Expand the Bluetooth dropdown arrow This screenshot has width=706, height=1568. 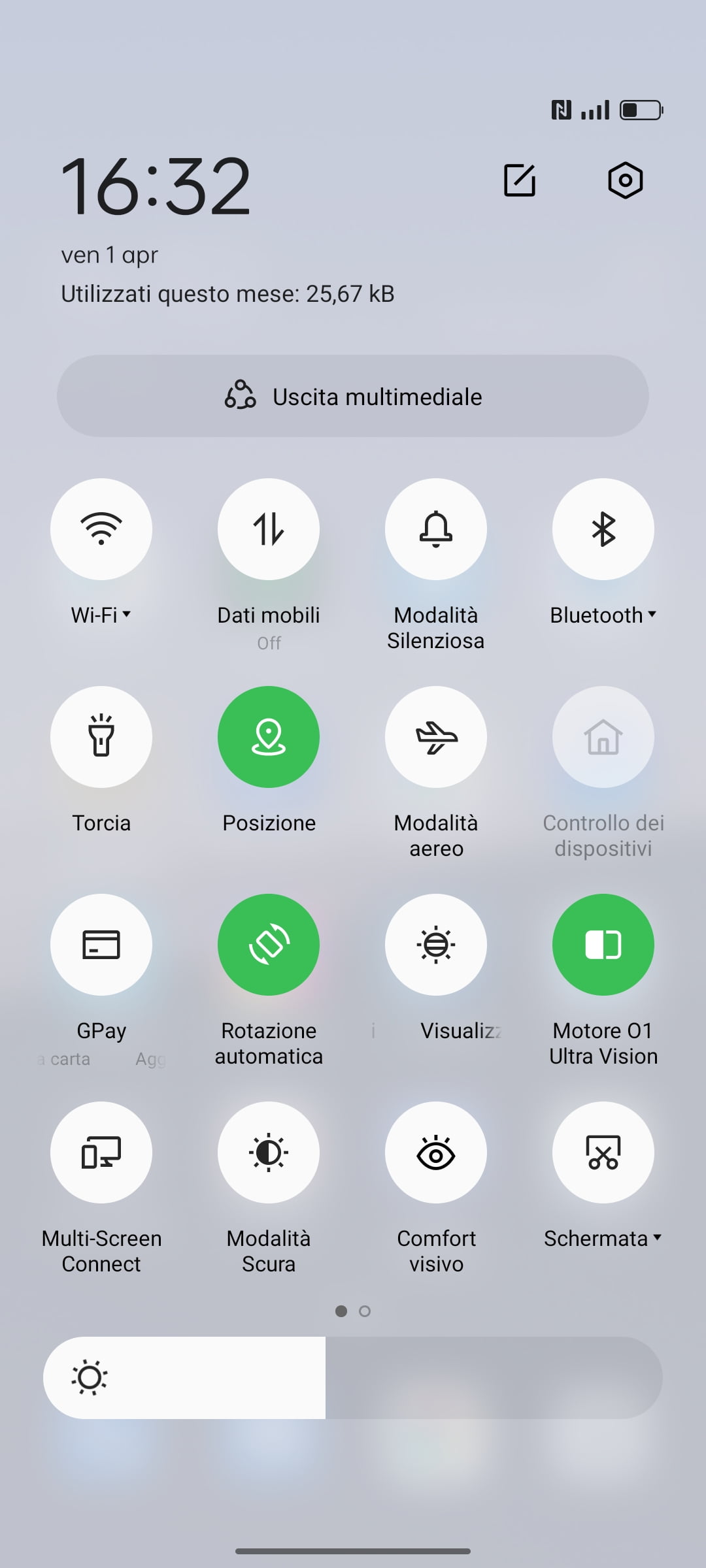[x=652, y=614]
